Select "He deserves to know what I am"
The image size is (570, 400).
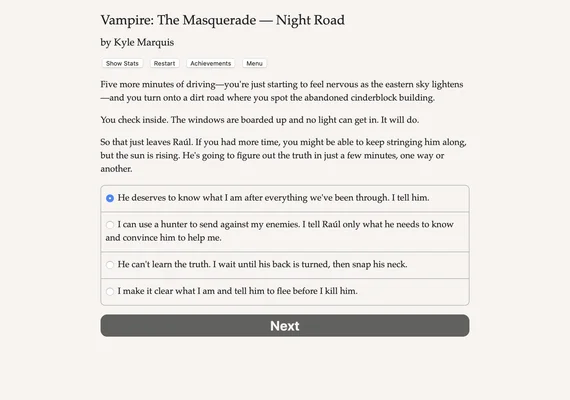[285, 198]
